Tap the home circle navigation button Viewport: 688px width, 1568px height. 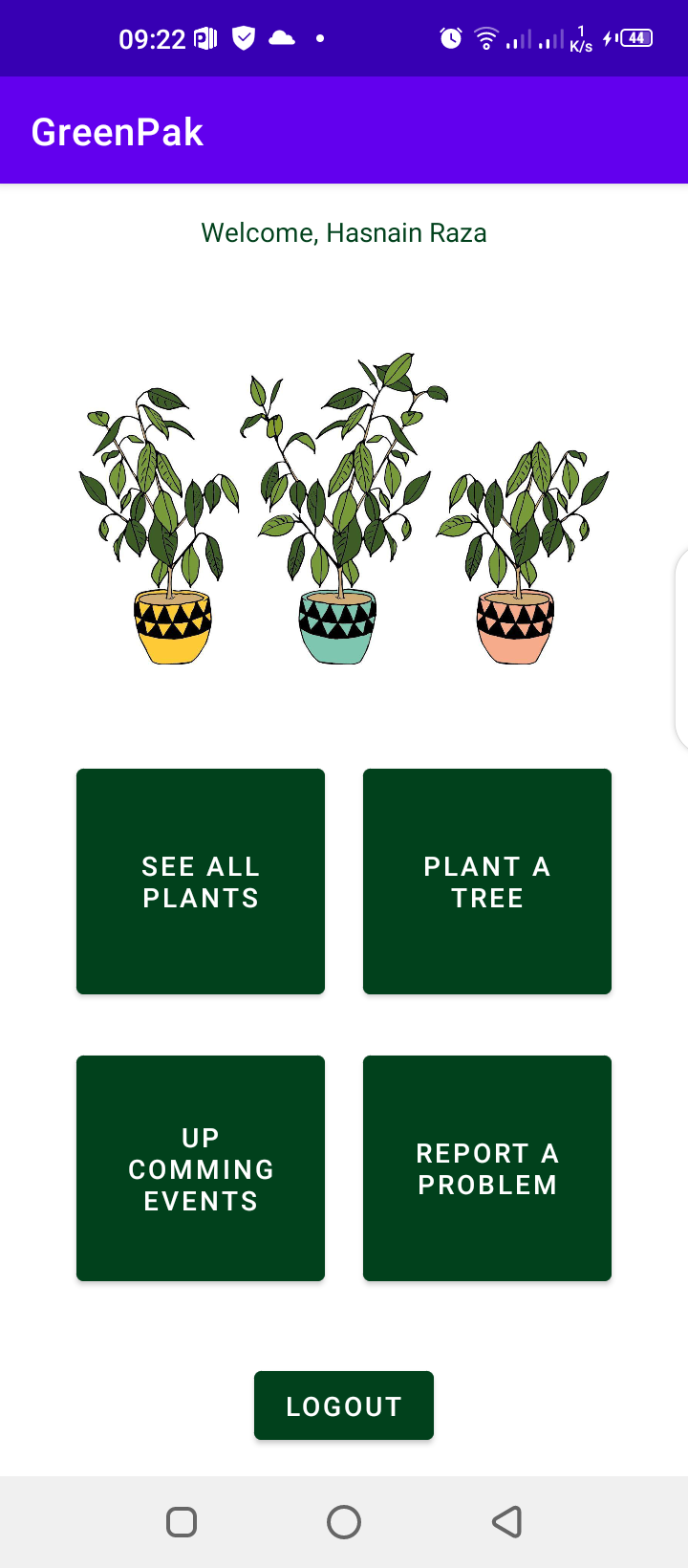click(x=344, y=1521)
